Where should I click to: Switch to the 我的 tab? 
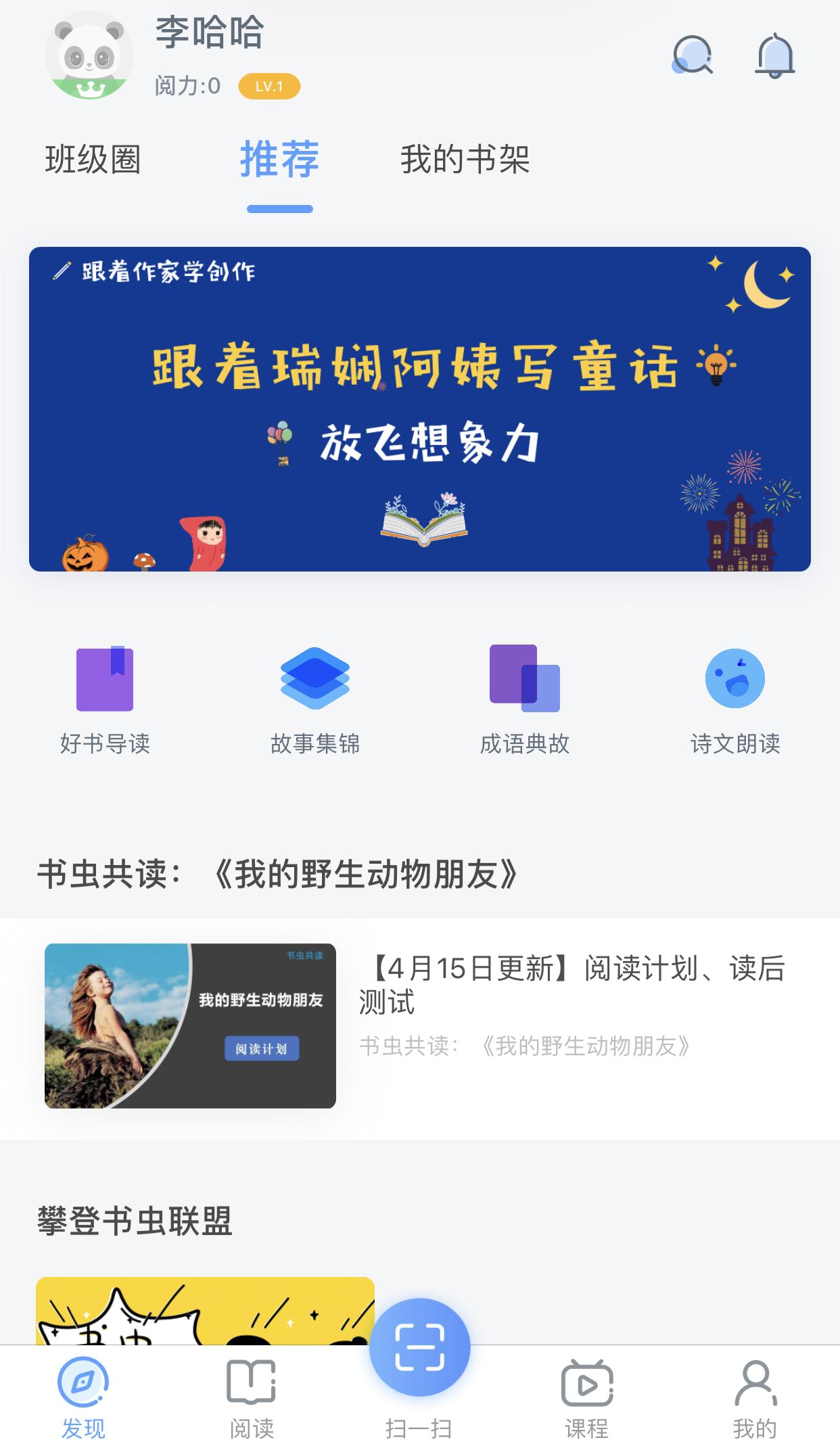755,1397
